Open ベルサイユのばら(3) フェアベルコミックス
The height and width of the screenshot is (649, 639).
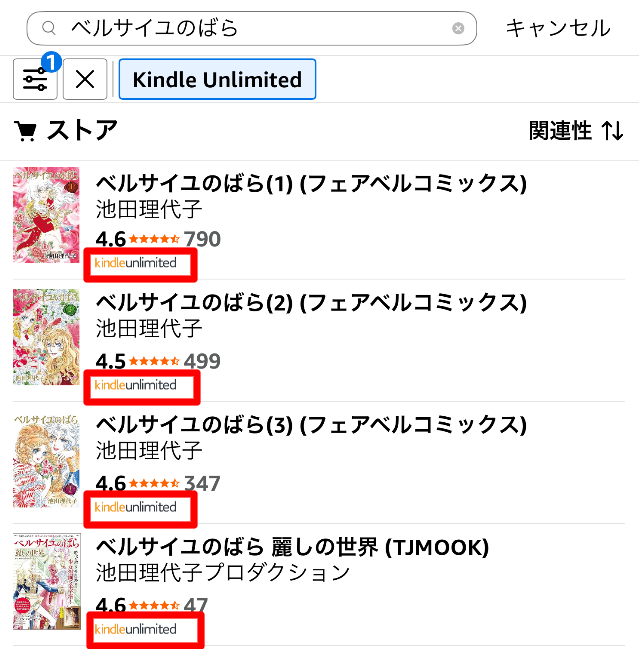(310, 425)
